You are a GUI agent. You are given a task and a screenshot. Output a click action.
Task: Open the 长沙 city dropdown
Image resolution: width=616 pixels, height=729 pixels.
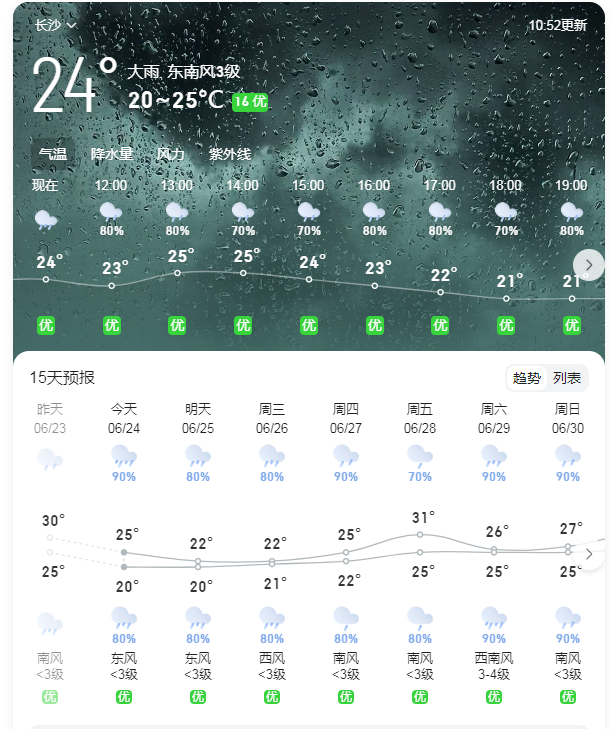pyautogui.click(x=56, y=25)
